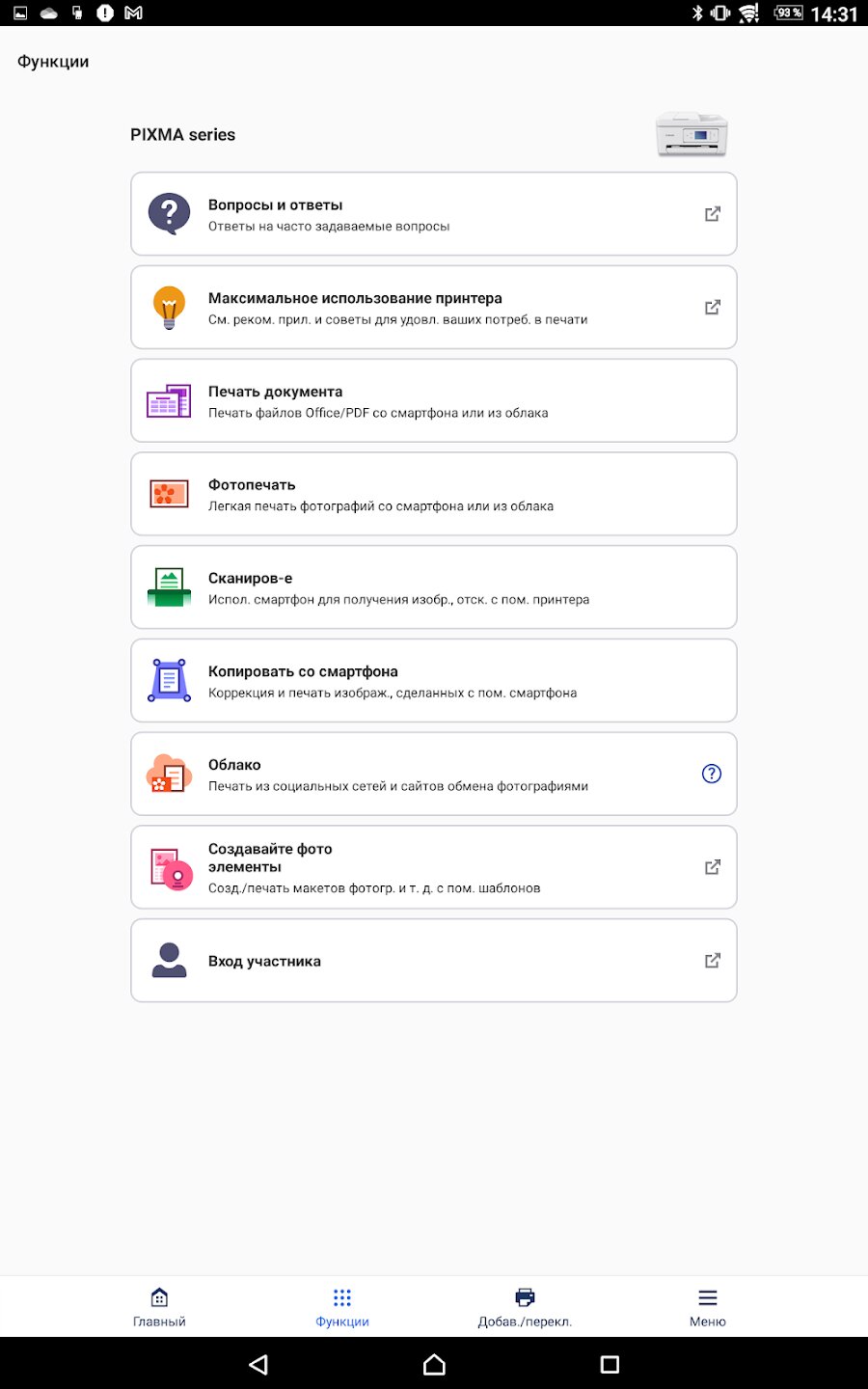Select the Функции tab
868x1389 pixels.
point(342,1307)
